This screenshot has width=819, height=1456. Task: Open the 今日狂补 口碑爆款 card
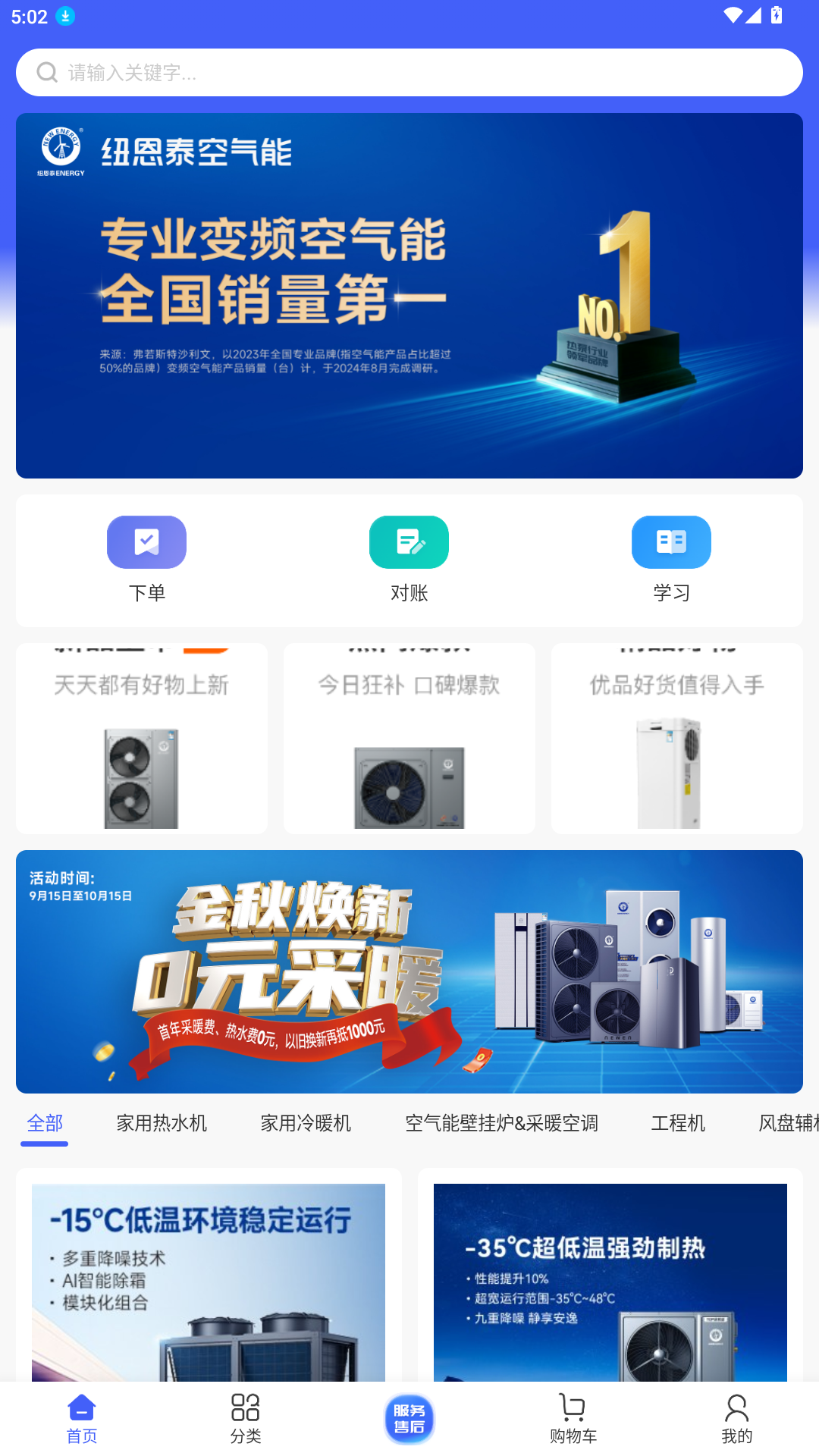409,738
